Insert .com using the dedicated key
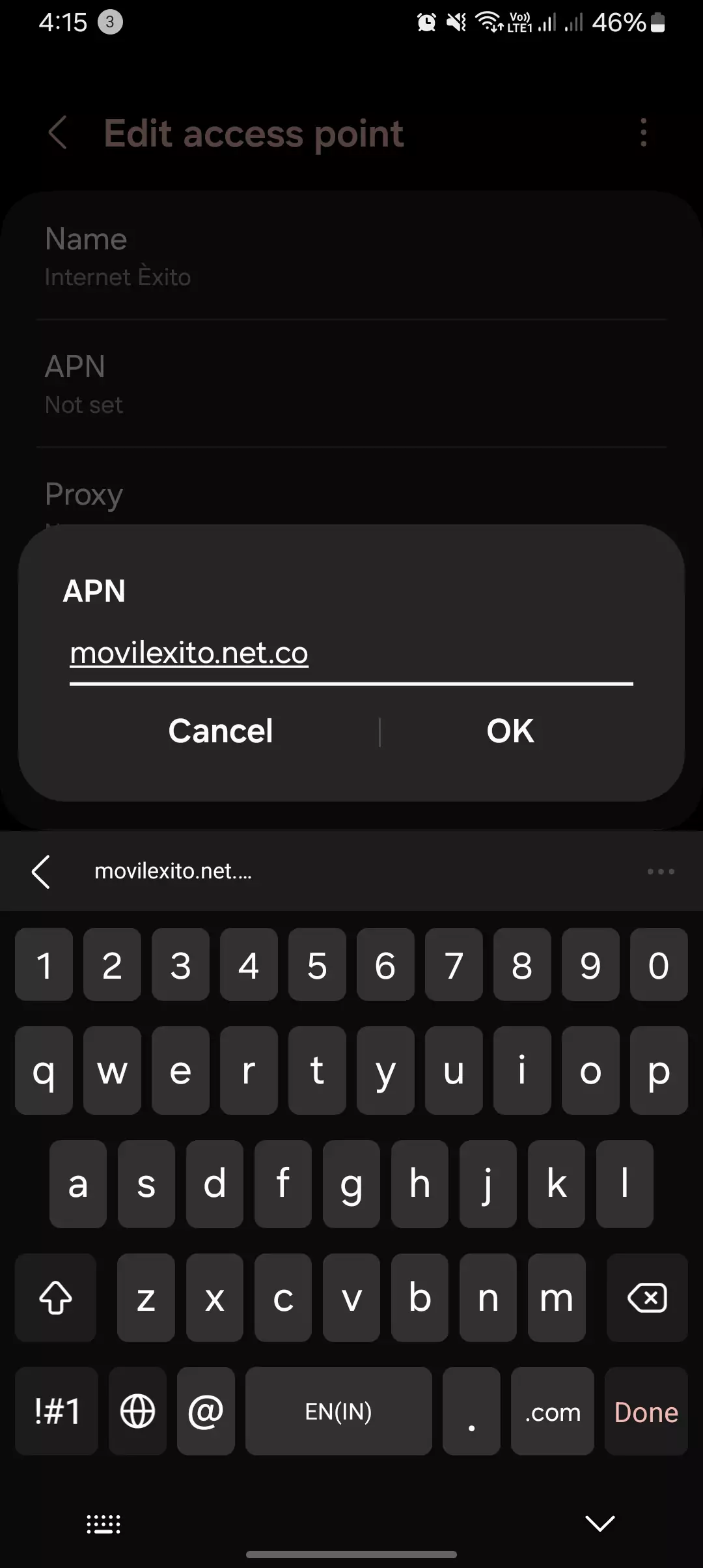Viewport: 703px width, 1568px height. point(552,1412)
